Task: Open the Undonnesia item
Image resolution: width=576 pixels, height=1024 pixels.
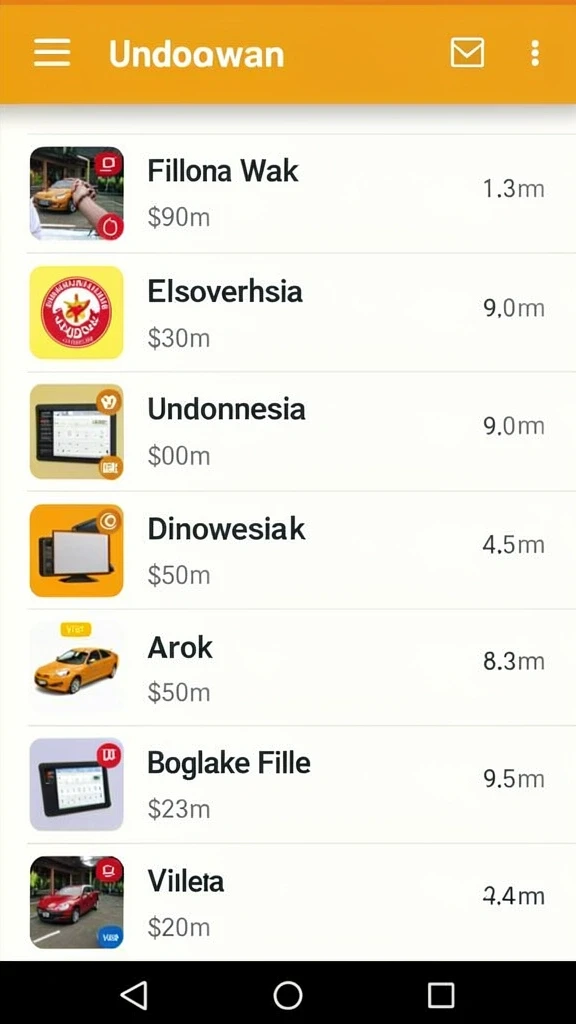Action: pos(288,431)
